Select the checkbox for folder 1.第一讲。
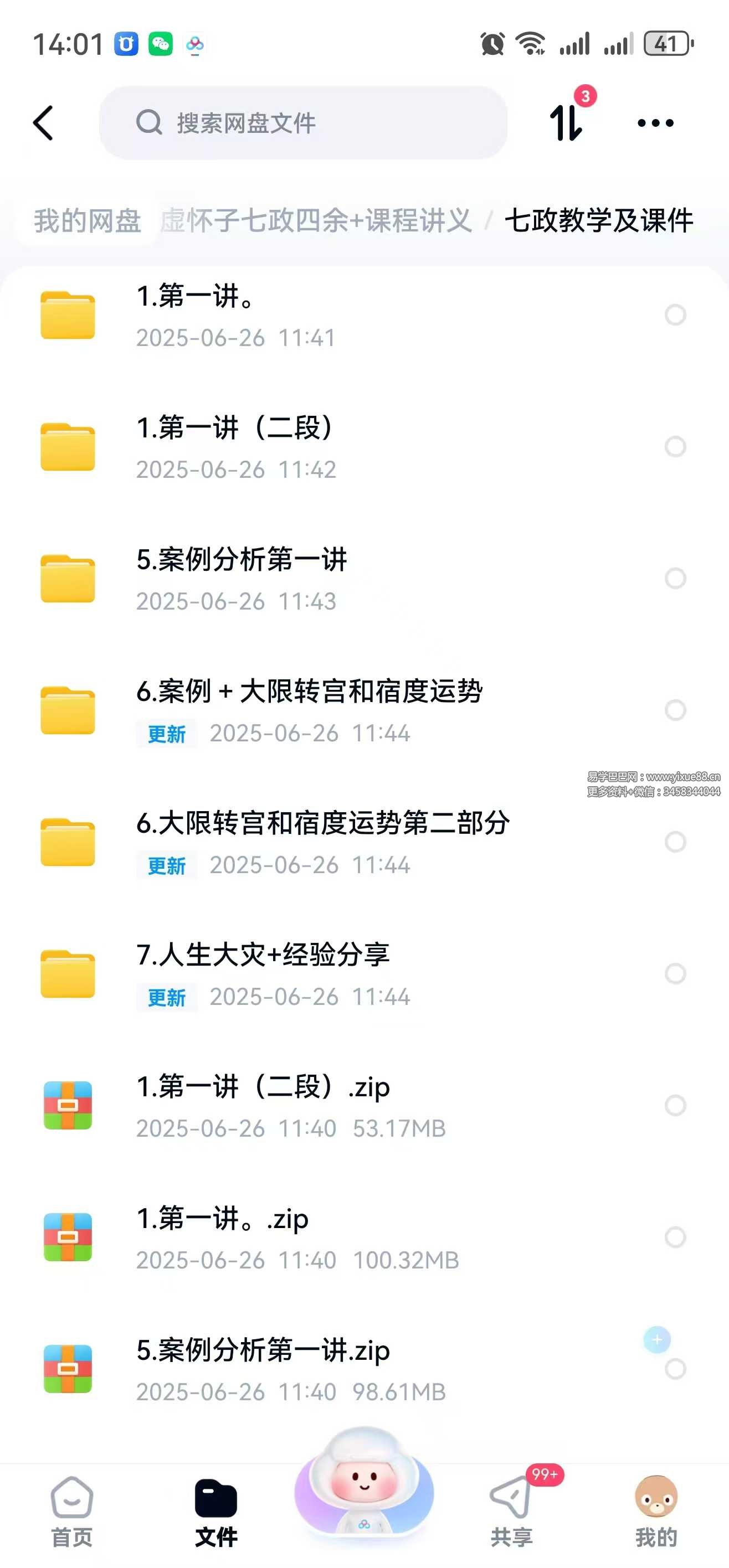The width and height of the screenshot is (729, 1568). point(675,315)
